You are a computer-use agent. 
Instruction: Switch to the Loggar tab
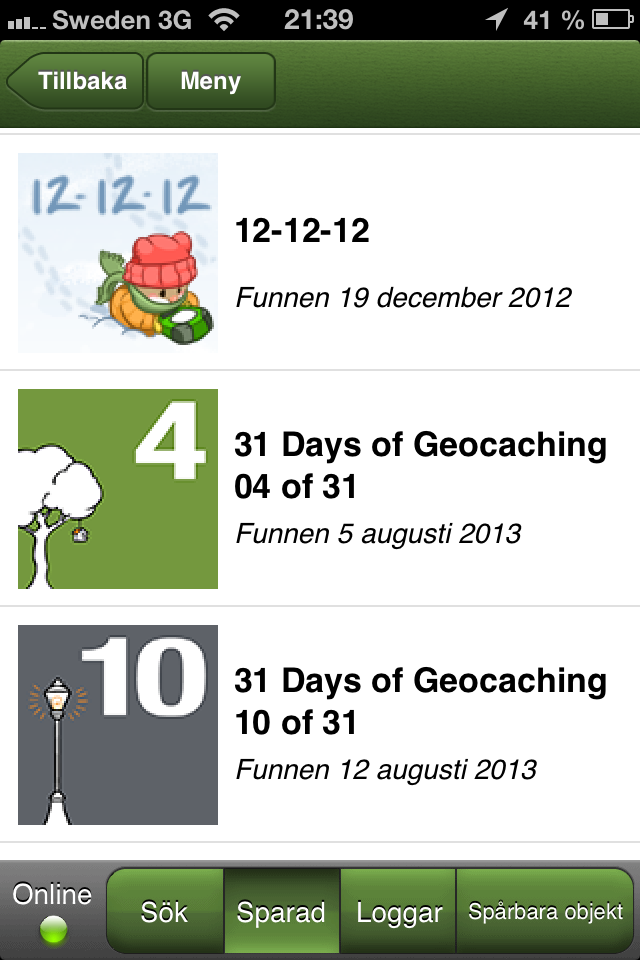point(398,911)
